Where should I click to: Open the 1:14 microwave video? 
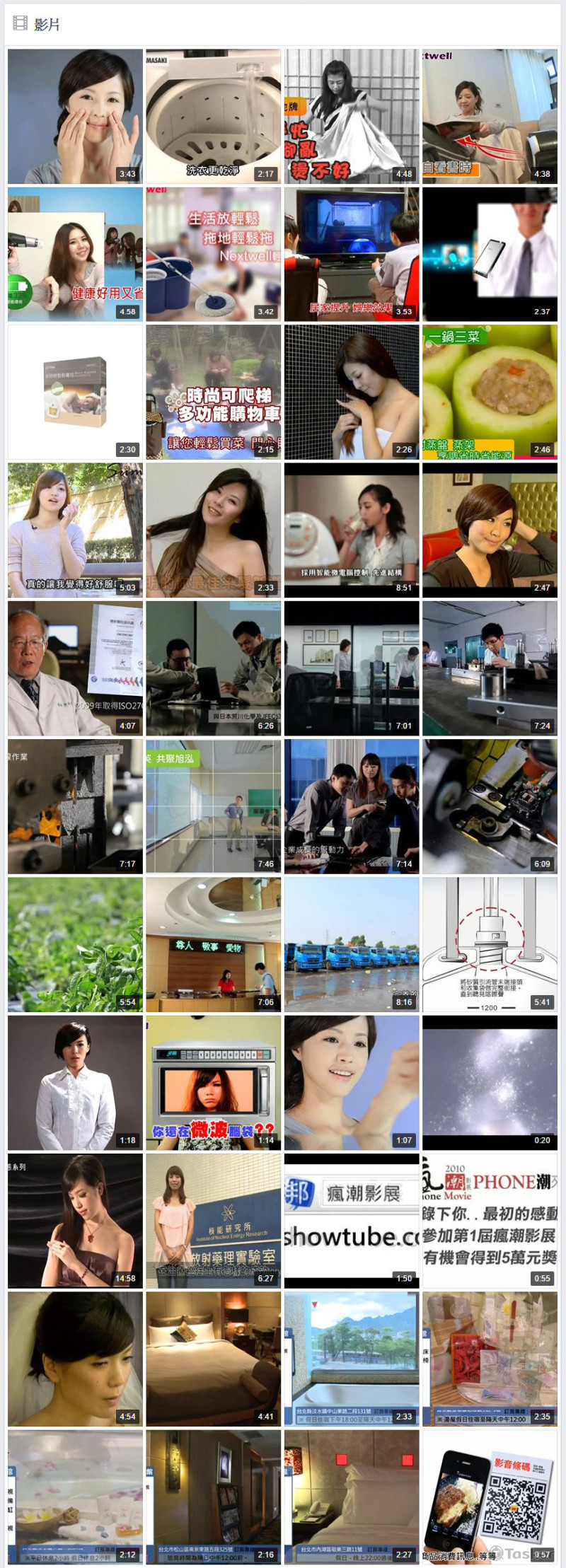click(213, 1082)
